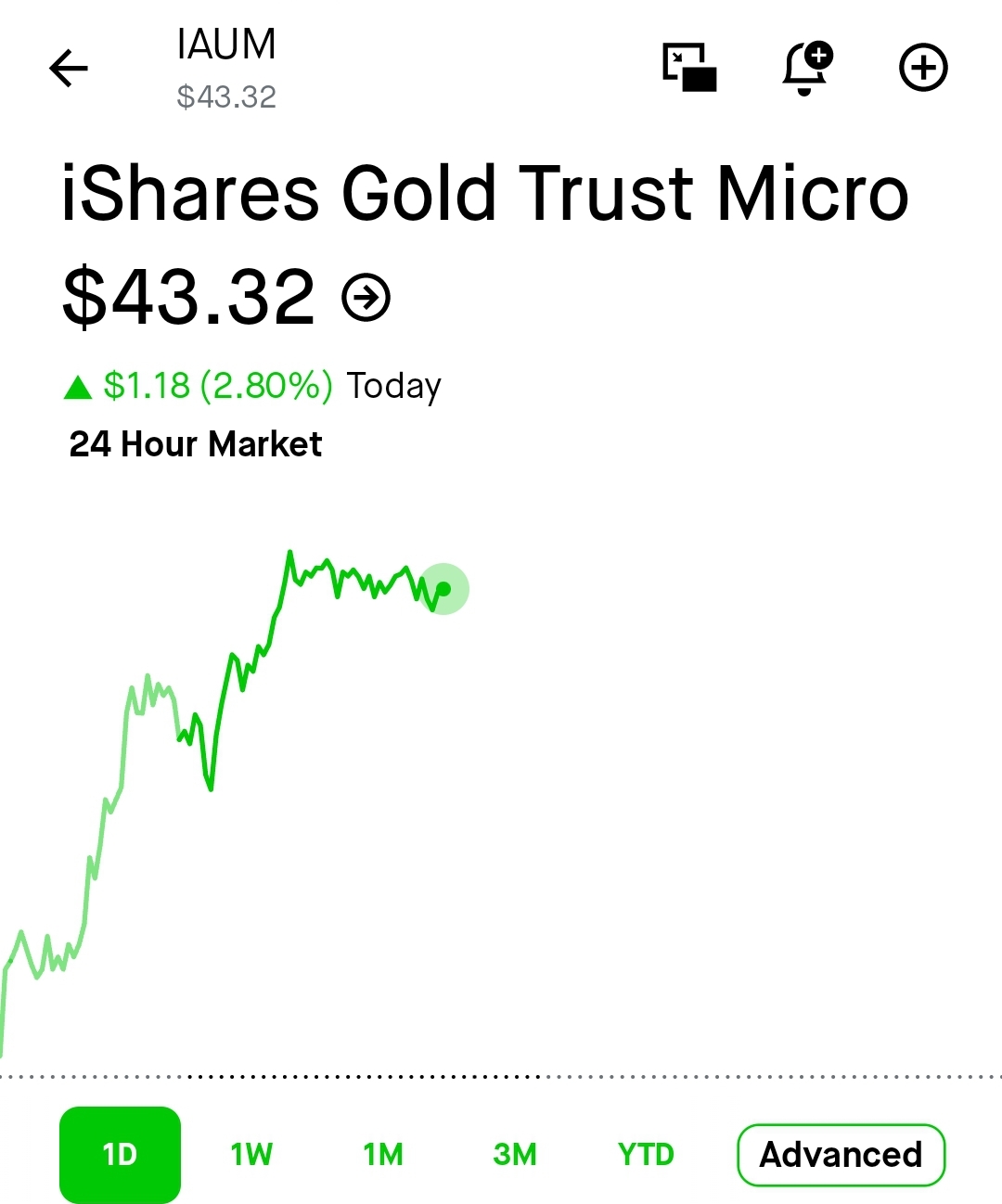The image size is (1002, 1204).
Task: Create a price alert with the bell icon
Action: (x=806, y=68)
